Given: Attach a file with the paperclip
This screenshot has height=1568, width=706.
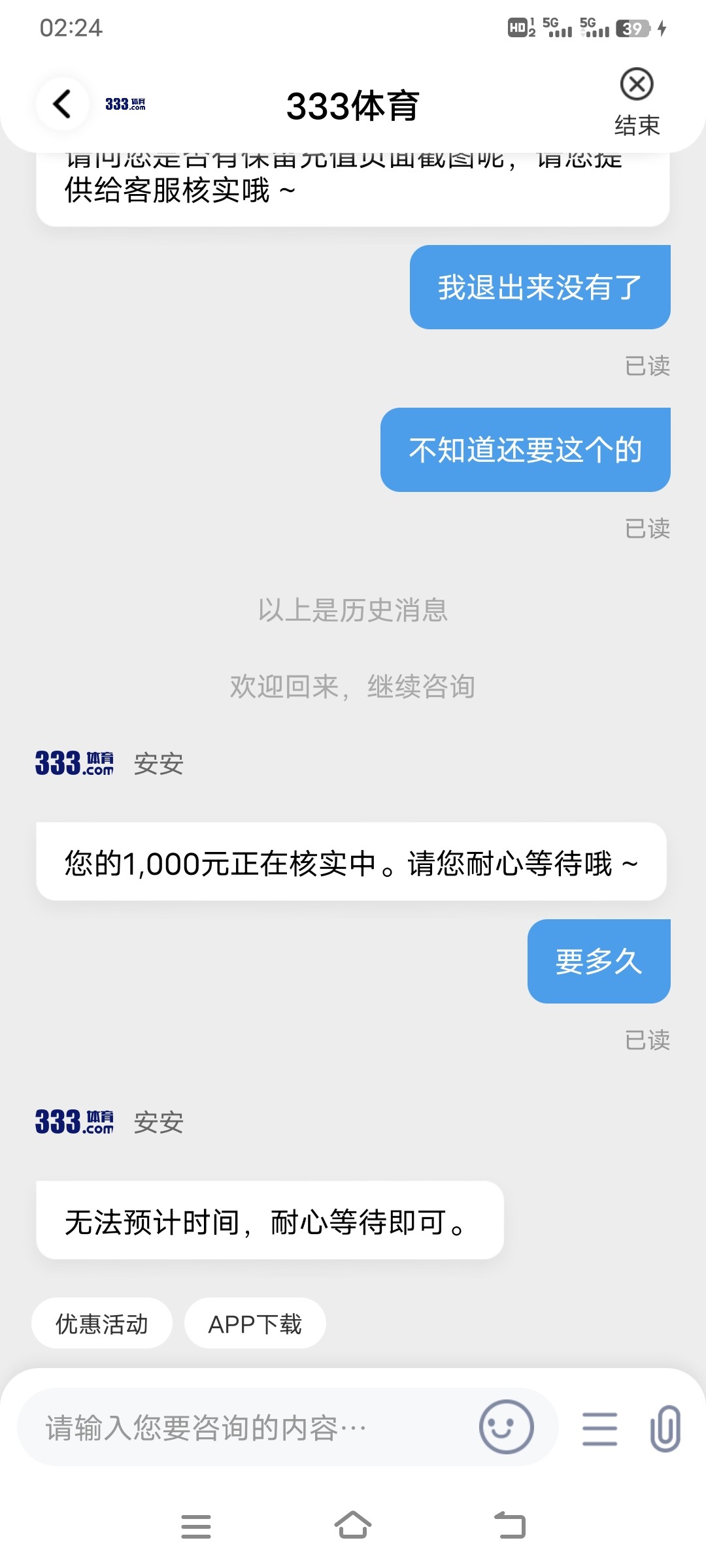Looking at the screenshot, I should [665, 1429].
